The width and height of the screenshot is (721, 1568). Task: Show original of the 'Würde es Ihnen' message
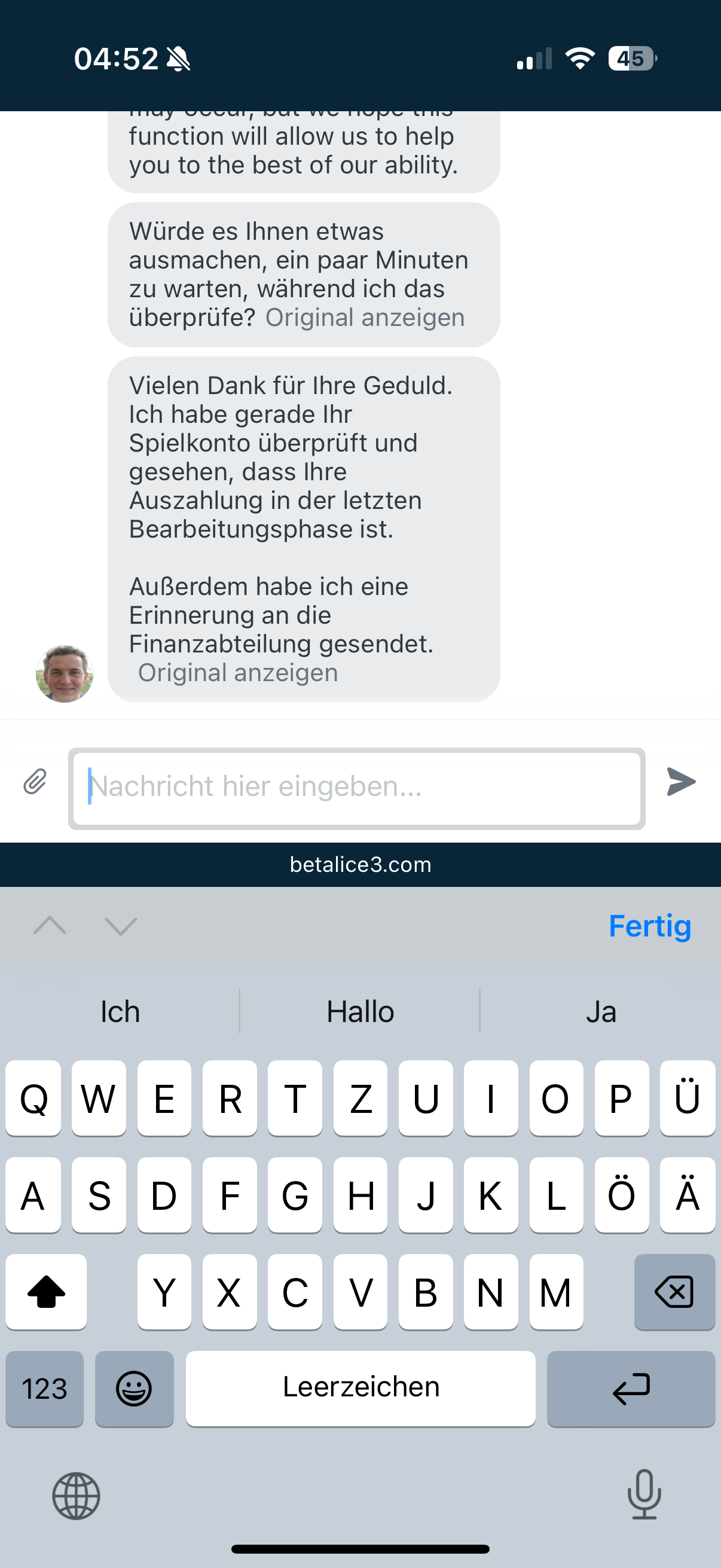pos(365,318)
